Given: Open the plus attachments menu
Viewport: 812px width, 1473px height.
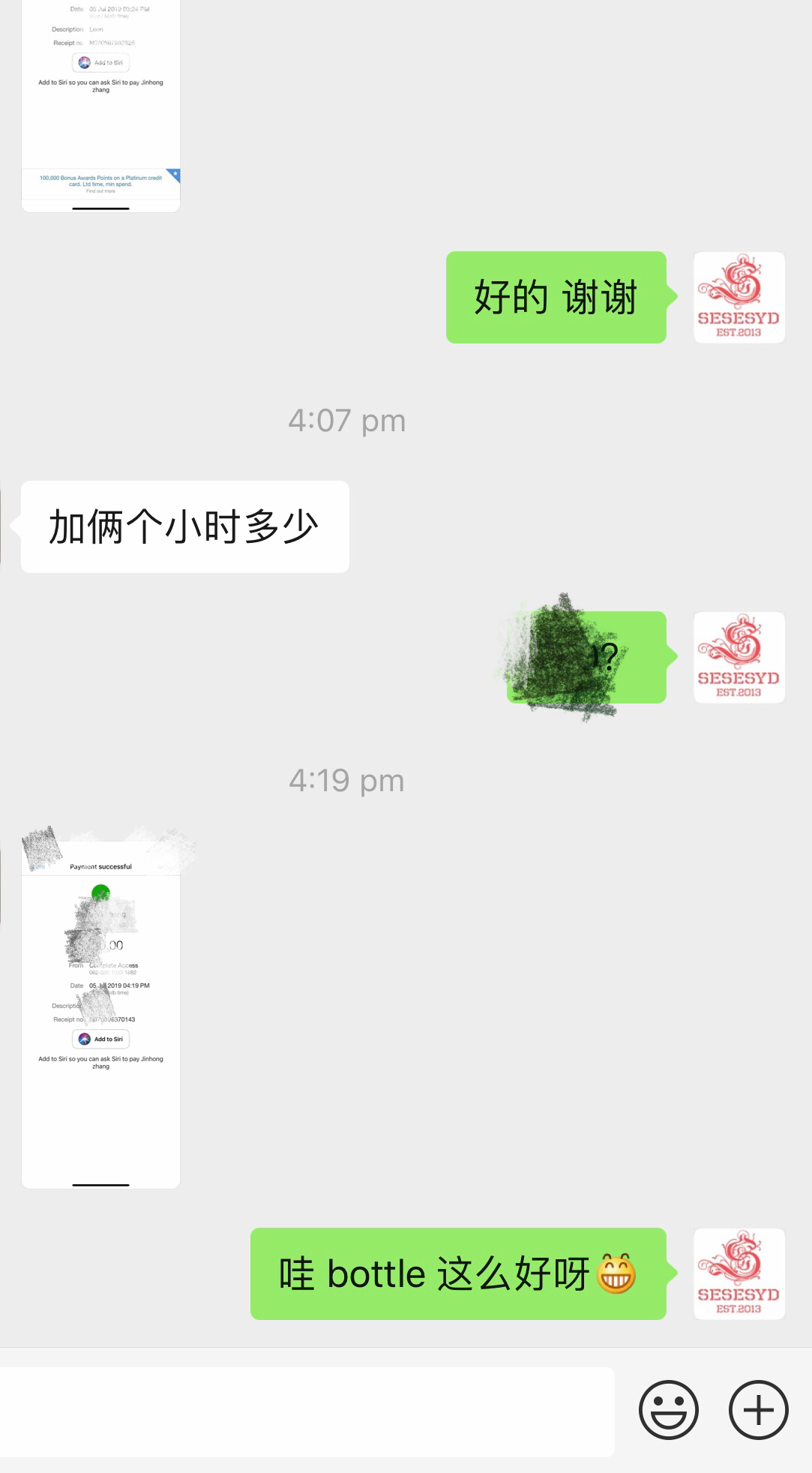Looking at the screenshot, I should click(x=758, y=1410).
